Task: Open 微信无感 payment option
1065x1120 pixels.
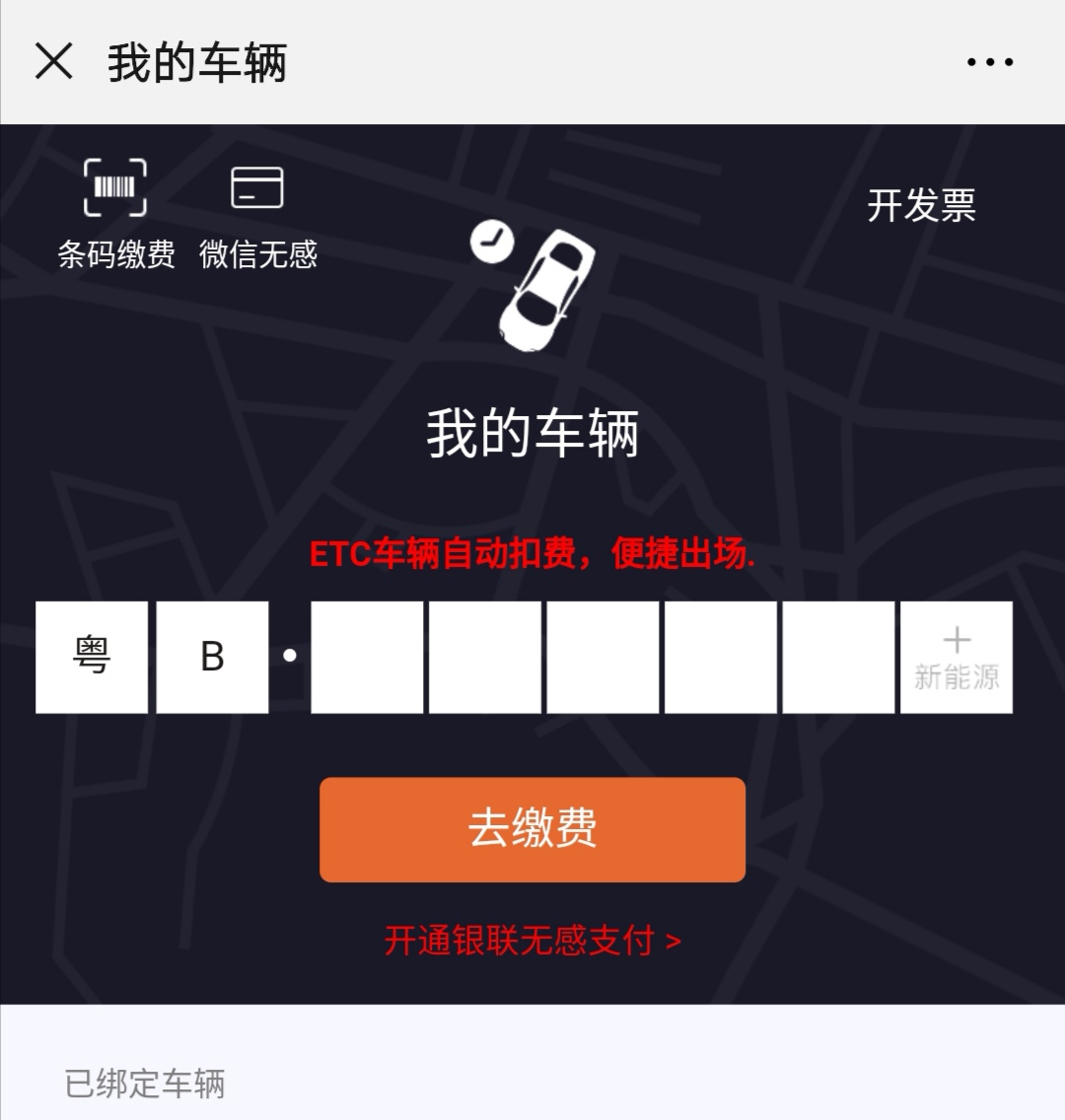Action: (257, 214)
